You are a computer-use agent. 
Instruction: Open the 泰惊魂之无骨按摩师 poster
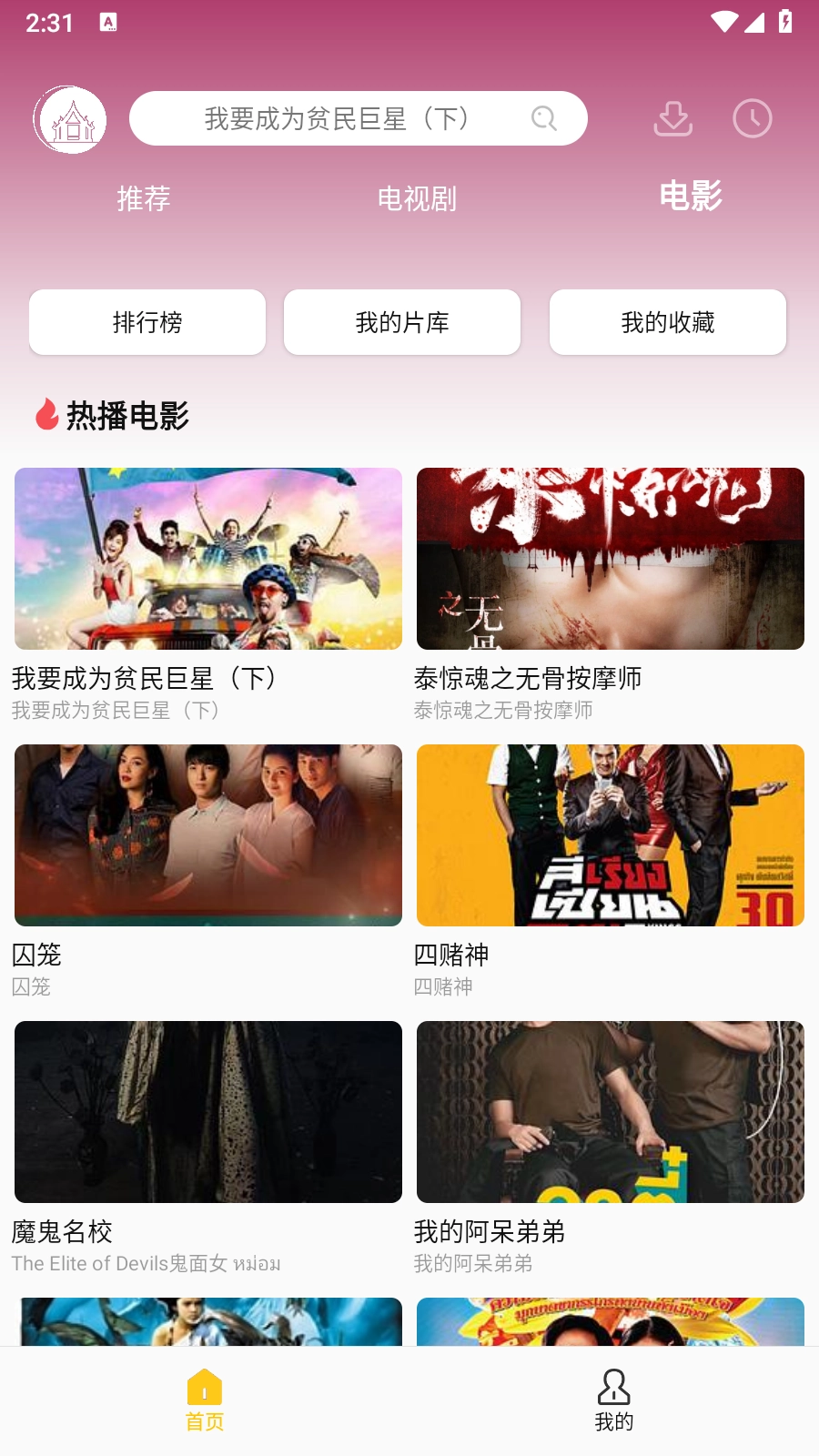[610, 559]
